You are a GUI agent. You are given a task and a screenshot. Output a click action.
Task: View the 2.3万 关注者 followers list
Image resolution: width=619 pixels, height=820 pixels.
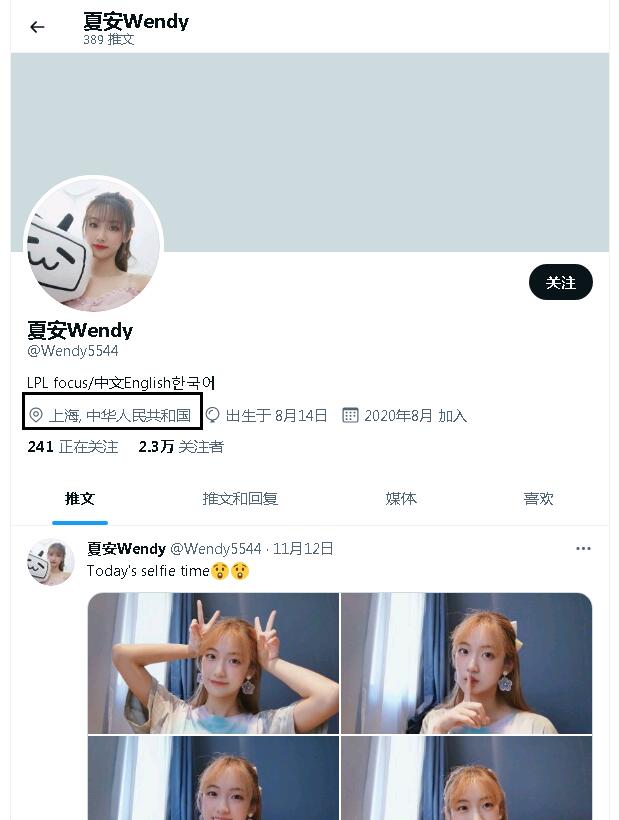[x=181, y=447]
